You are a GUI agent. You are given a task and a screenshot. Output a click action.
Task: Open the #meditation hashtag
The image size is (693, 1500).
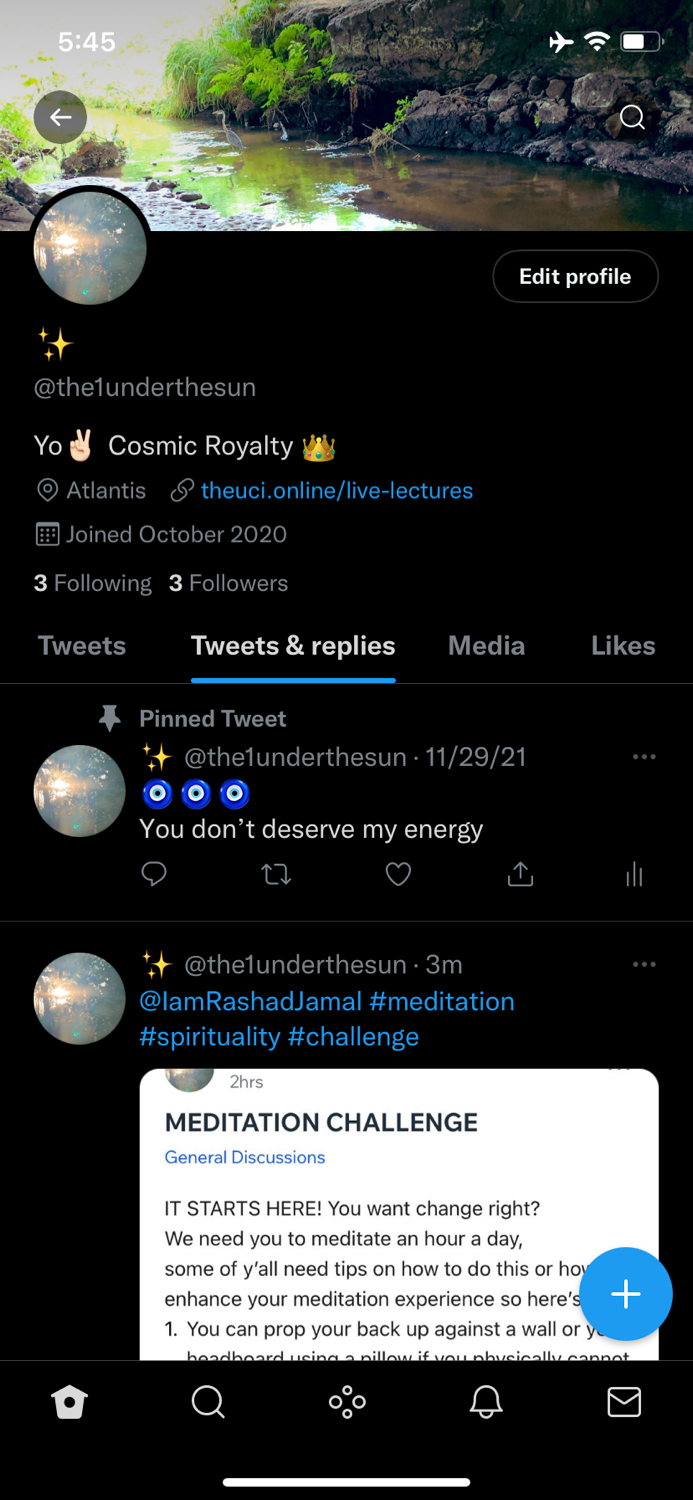coord(442,1002)
